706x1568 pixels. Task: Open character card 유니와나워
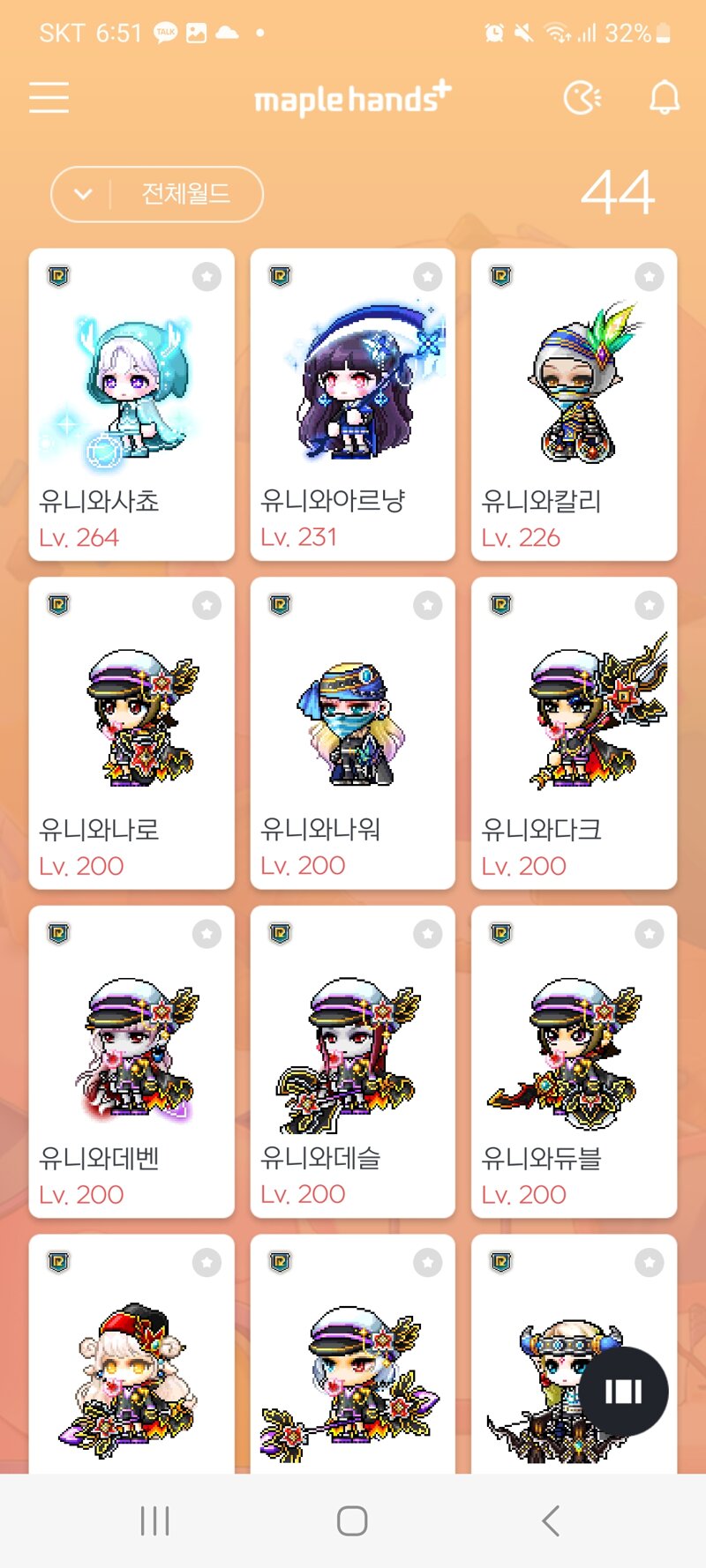point(352,734)
